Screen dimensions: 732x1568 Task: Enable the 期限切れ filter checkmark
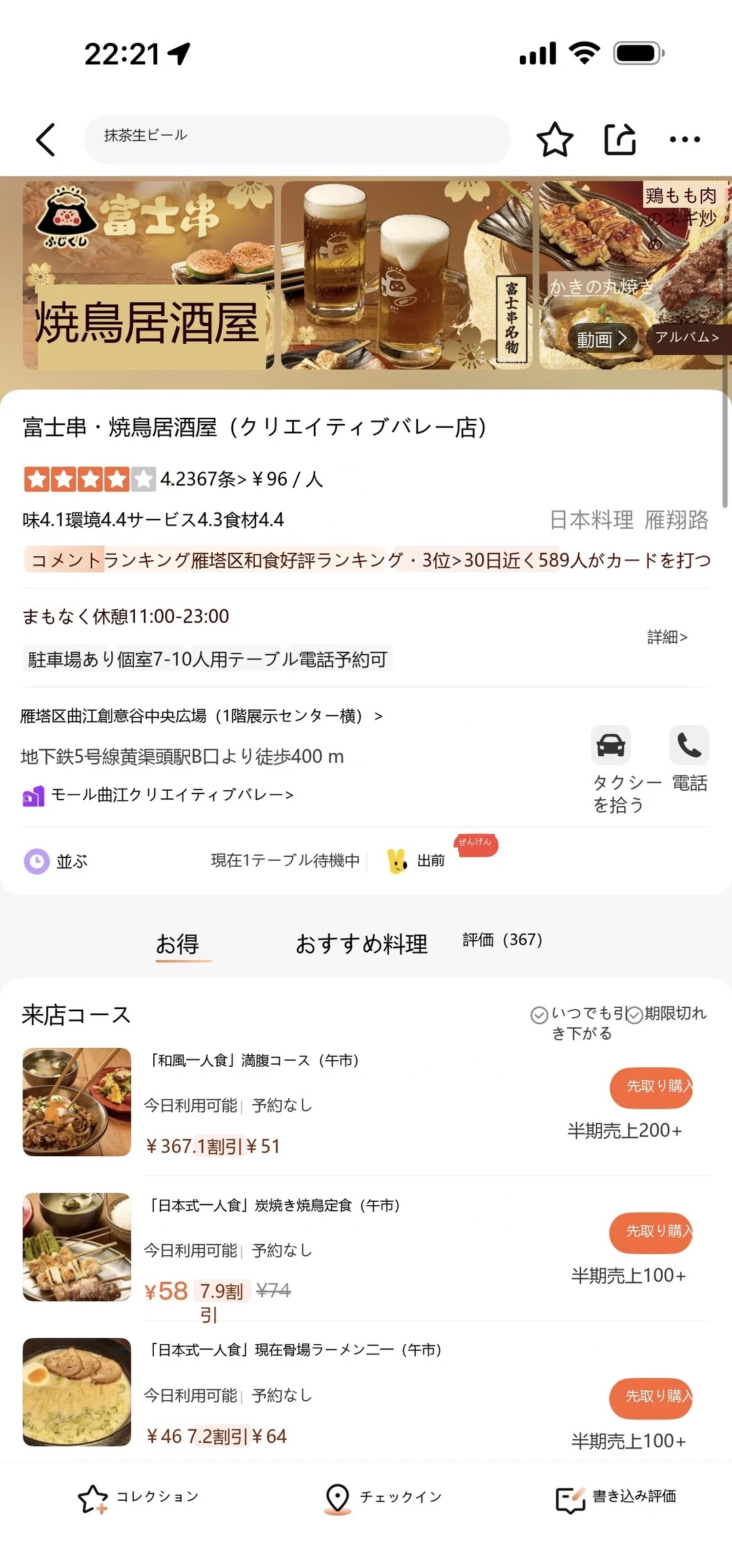(x=636, y=1015)
